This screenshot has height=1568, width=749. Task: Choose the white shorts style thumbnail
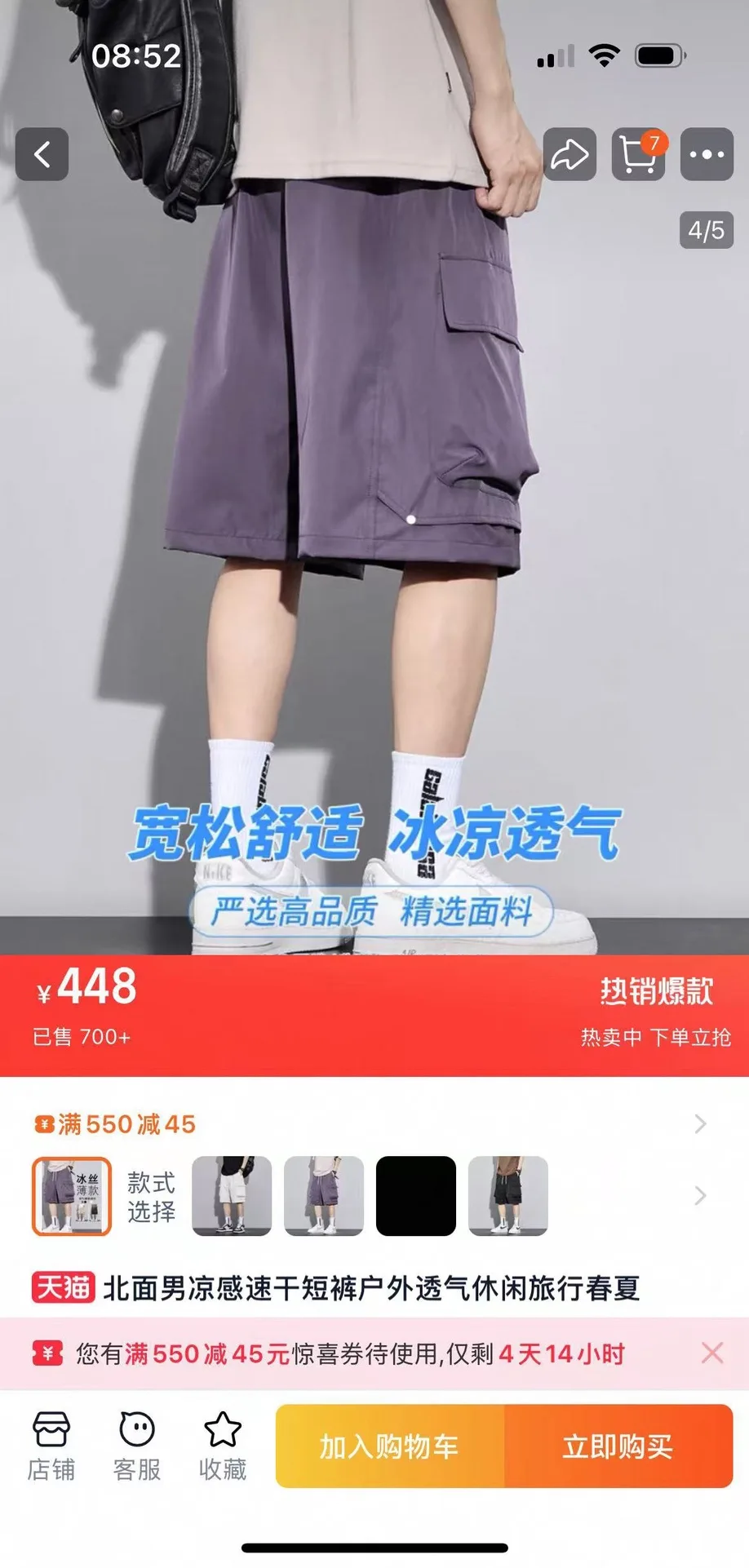(x=232, y=1196)
